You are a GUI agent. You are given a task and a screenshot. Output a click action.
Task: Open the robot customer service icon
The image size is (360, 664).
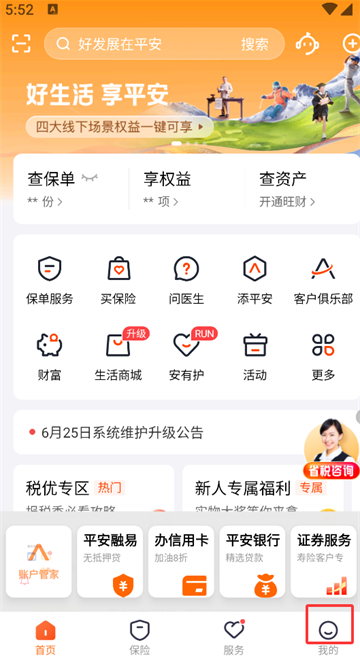tap(307, 44)
